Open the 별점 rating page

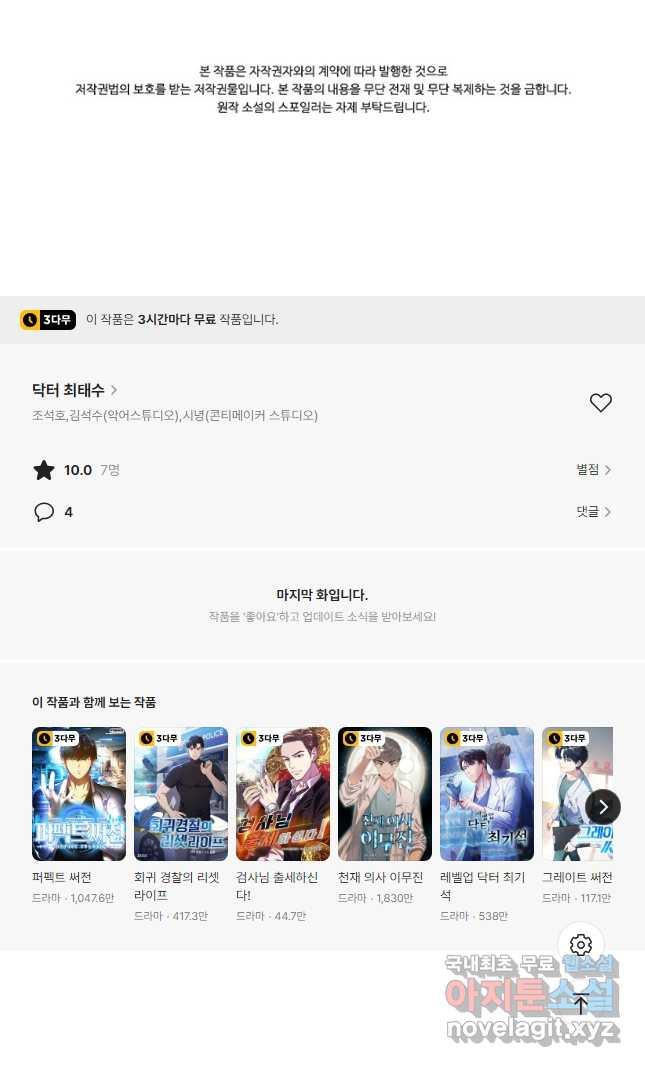click(593, 470)
